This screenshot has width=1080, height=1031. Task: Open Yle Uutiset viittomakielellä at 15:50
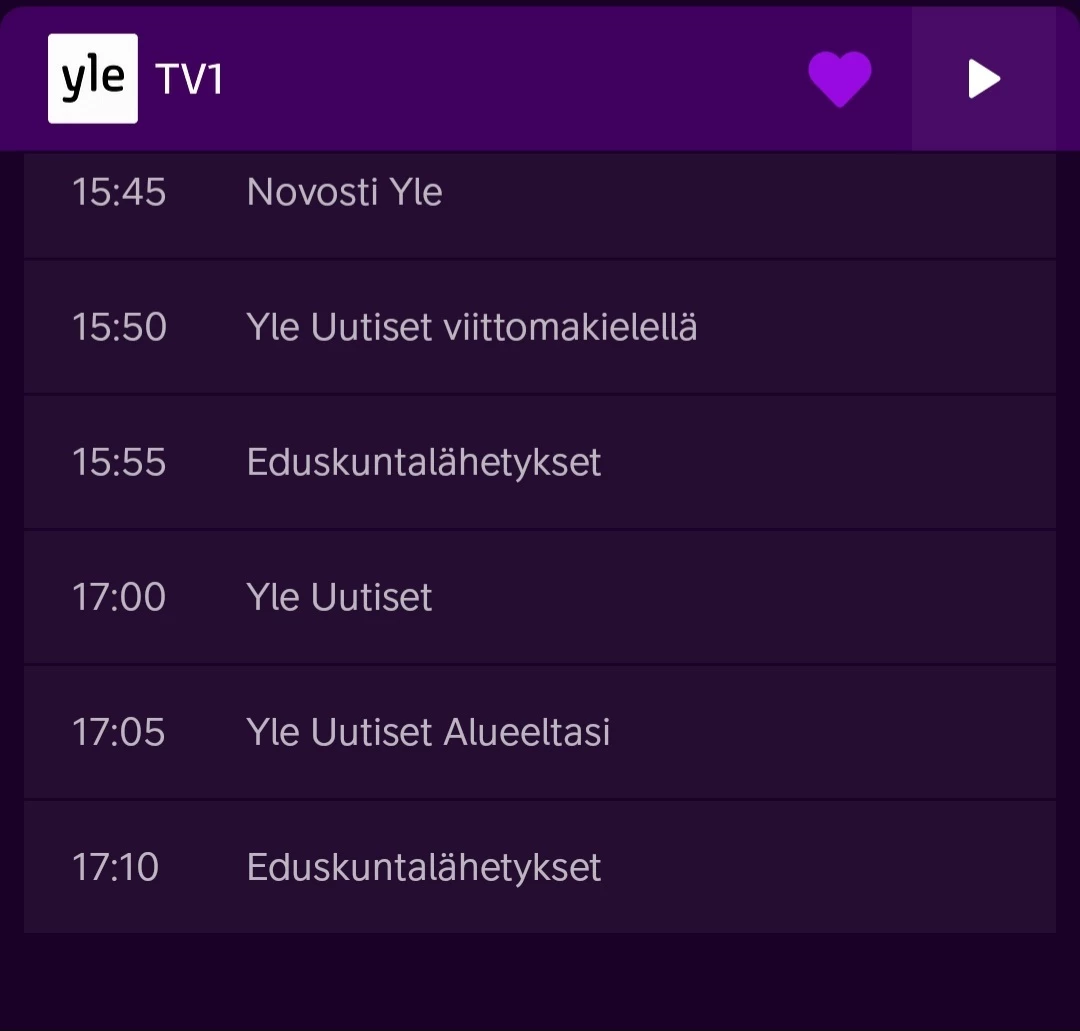pyautogui.click(x=540, y=327)
